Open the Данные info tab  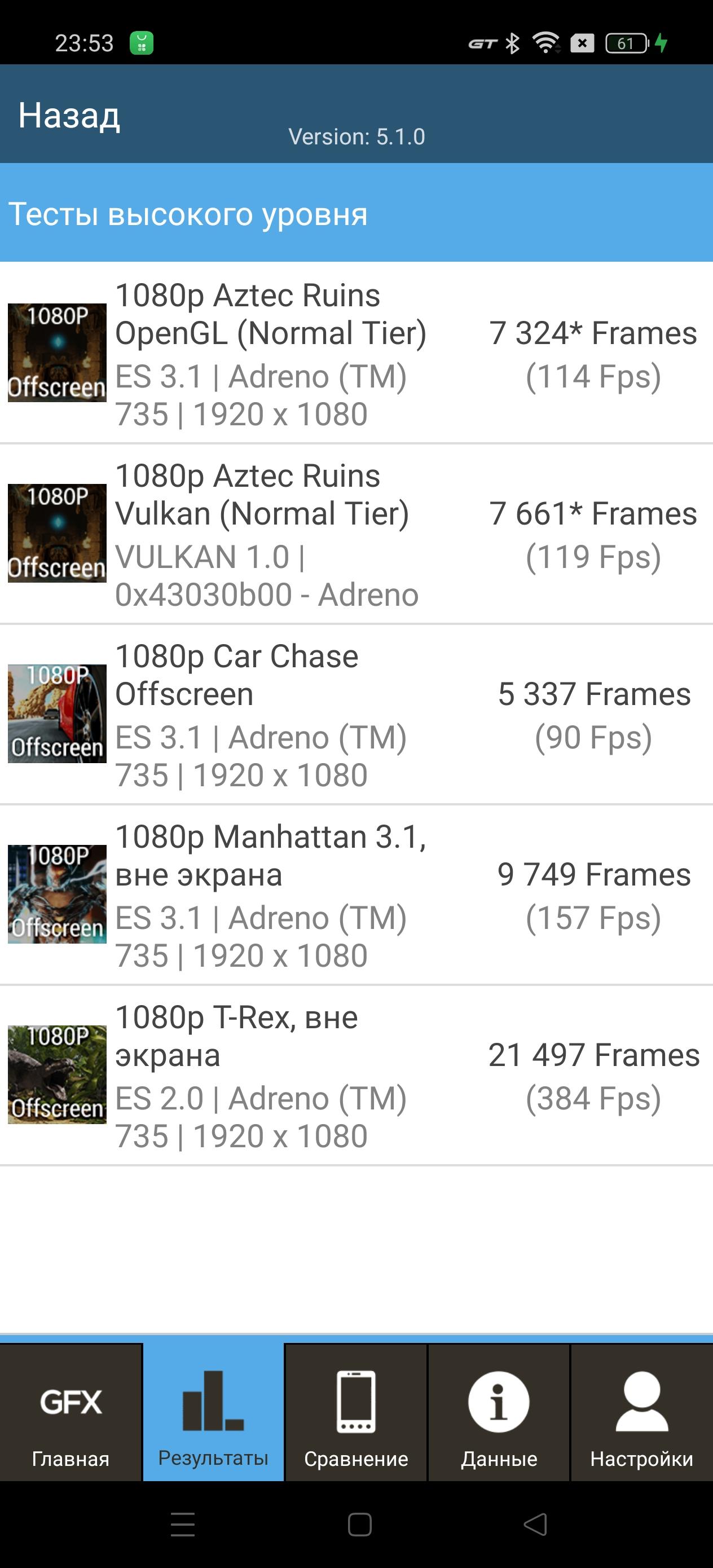tap(499, 1413)
